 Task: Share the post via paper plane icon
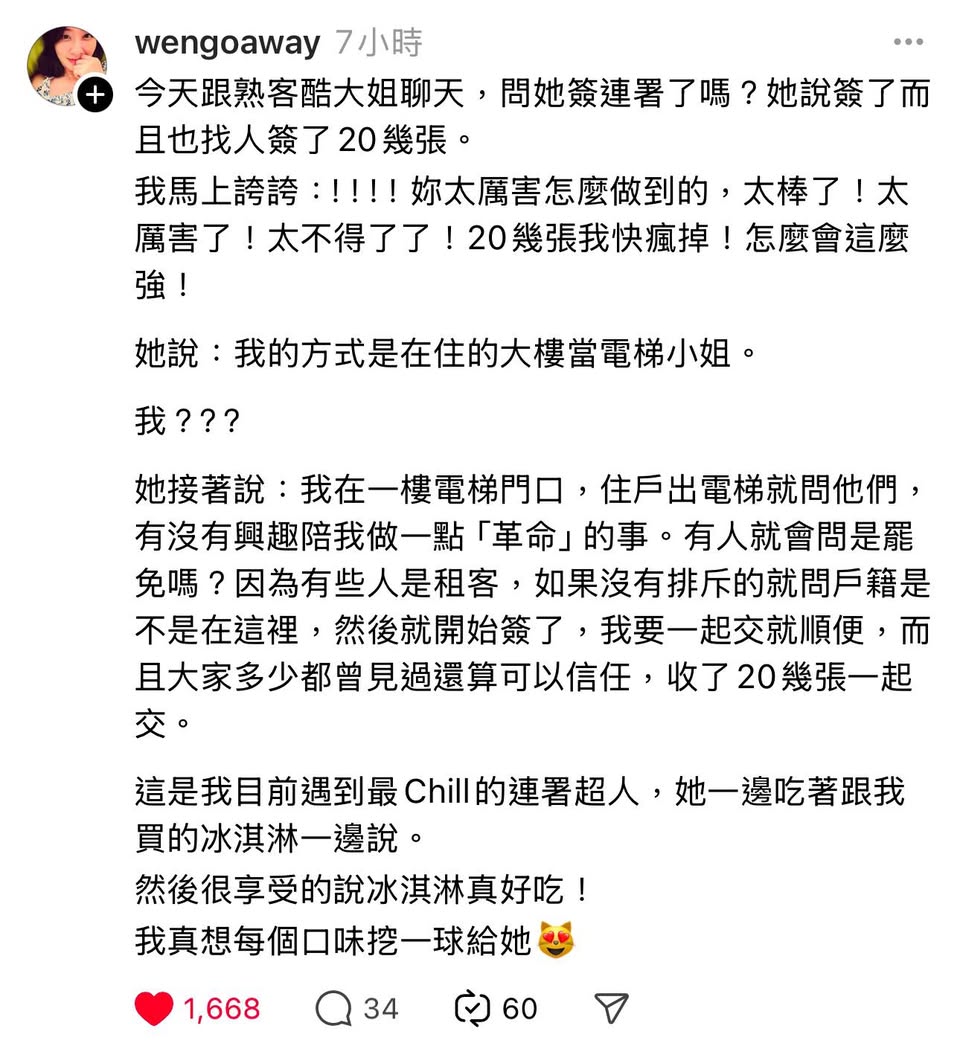pyautogui.click(x=611, y=1008)
